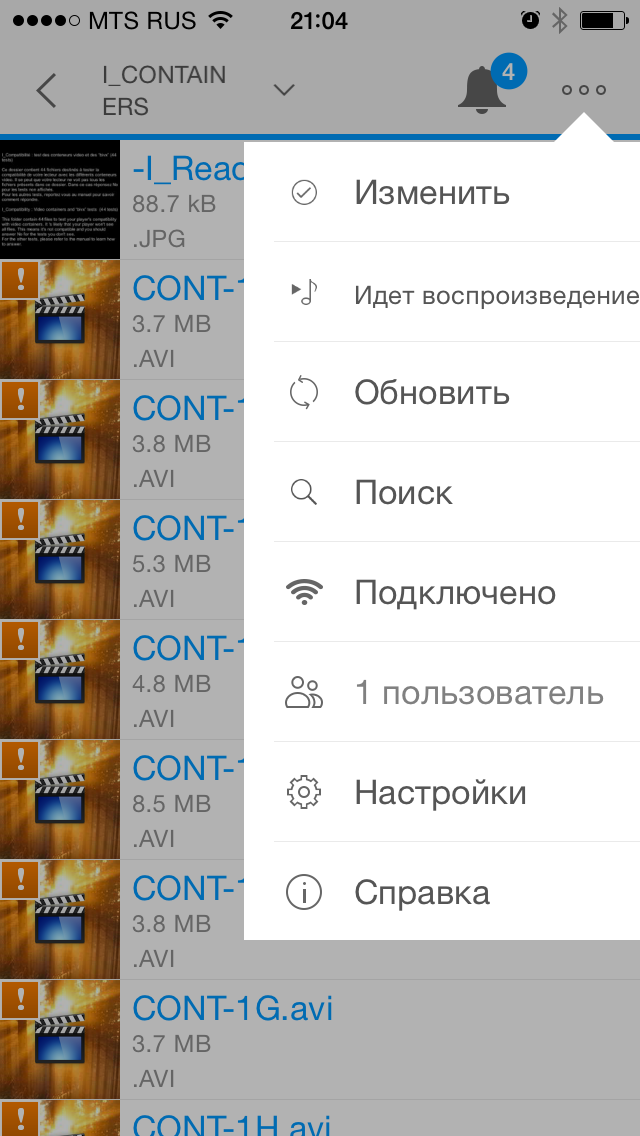Go back using the arrow

click(x=46, y=90)
